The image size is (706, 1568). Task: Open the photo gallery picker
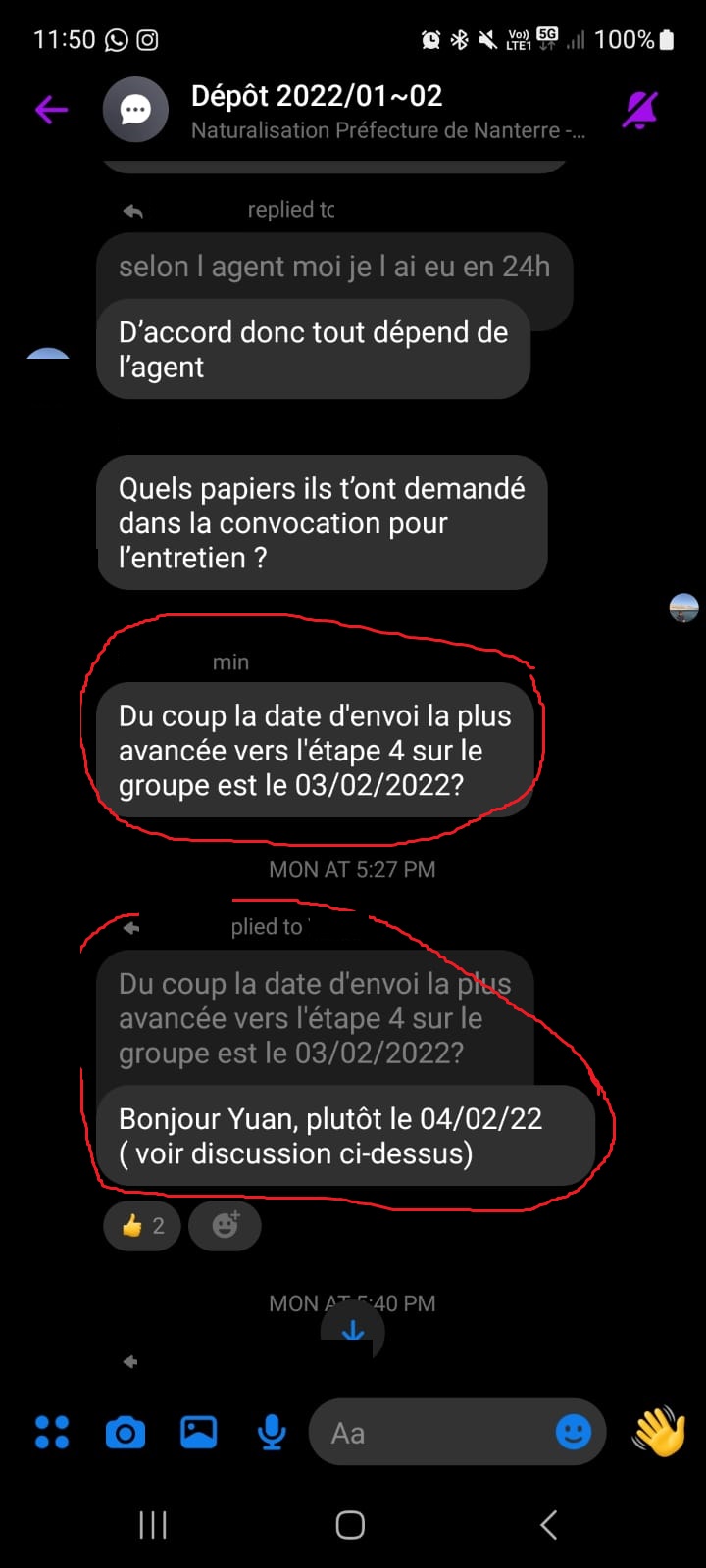(x=199, y=1432)
